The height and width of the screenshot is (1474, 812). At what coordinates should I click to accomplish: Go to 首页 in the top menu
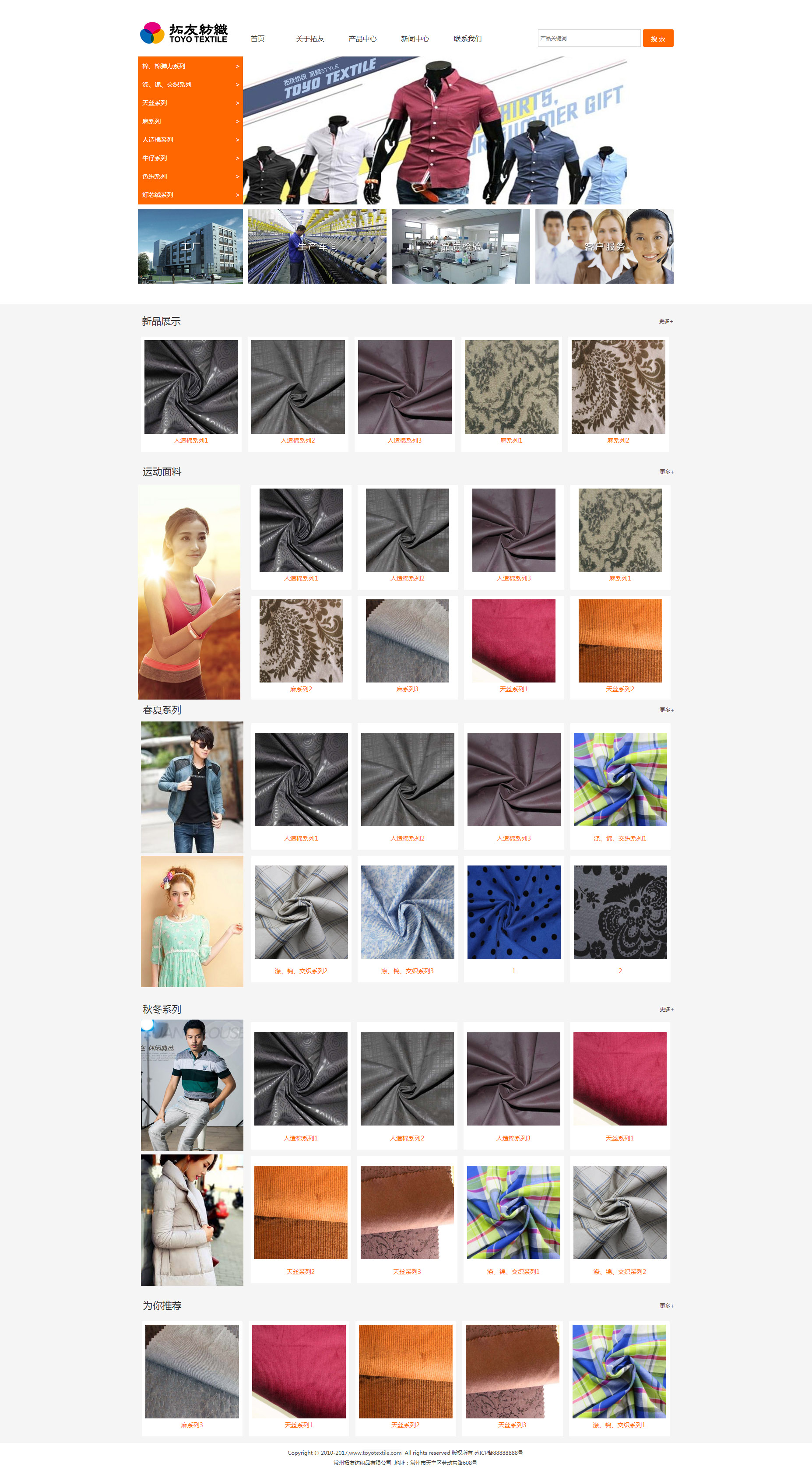(257, 39)
